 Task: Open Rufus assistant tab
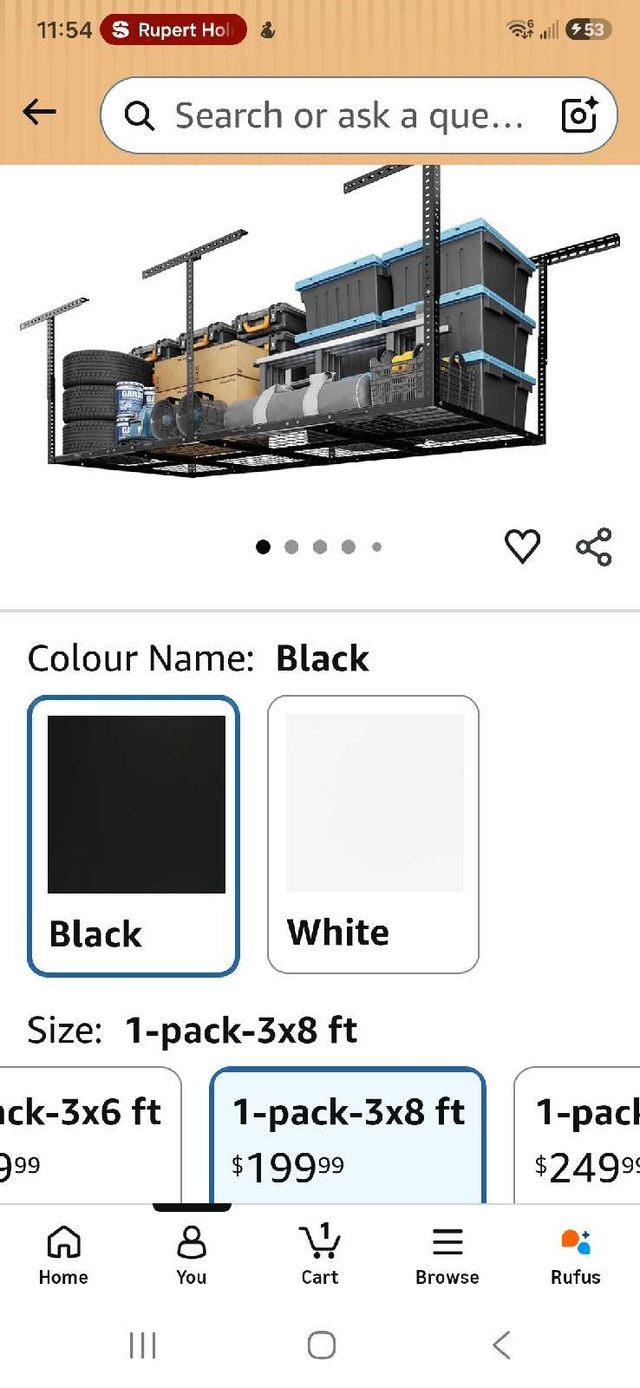click(x=576, y=1255)
